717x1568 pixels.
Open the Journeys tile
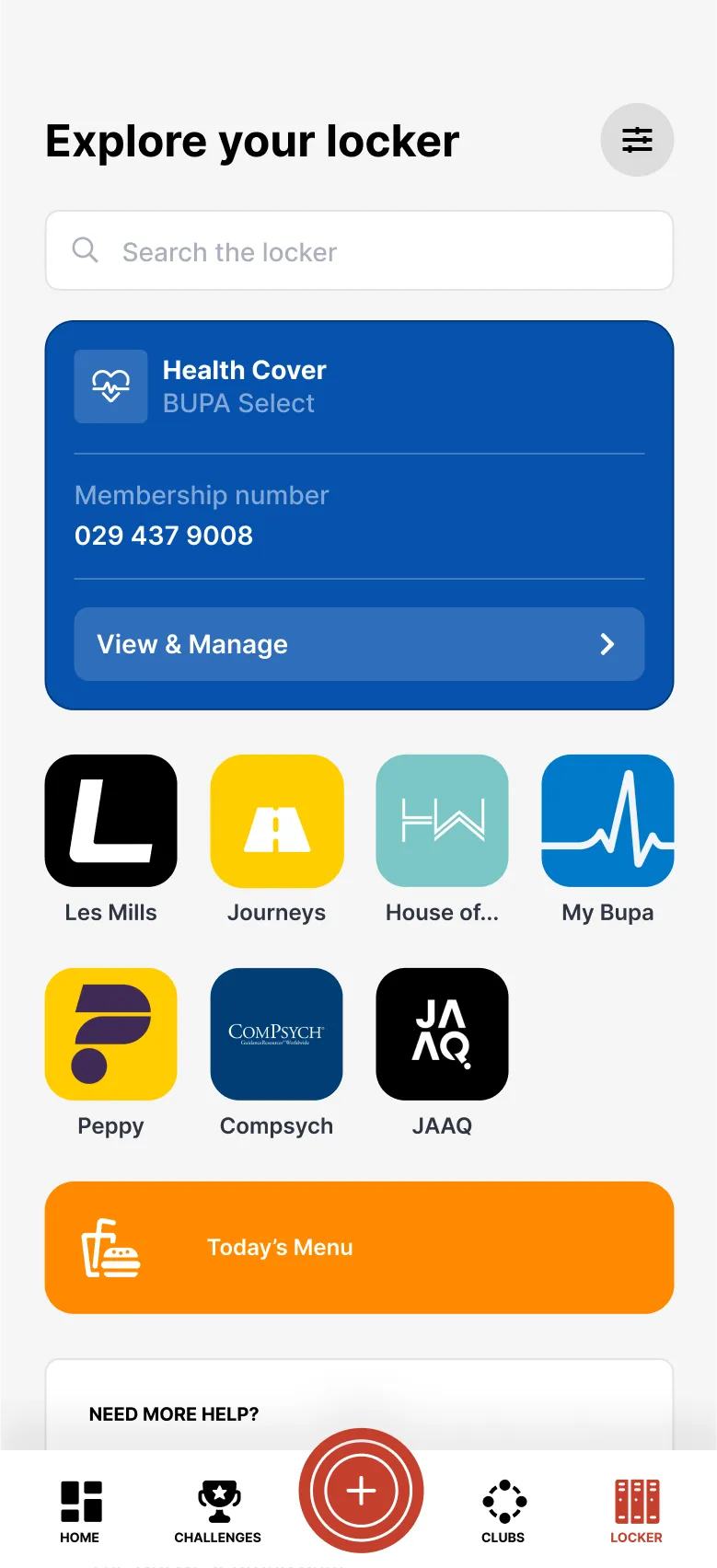pyautogui.click(x=277, y=821)
